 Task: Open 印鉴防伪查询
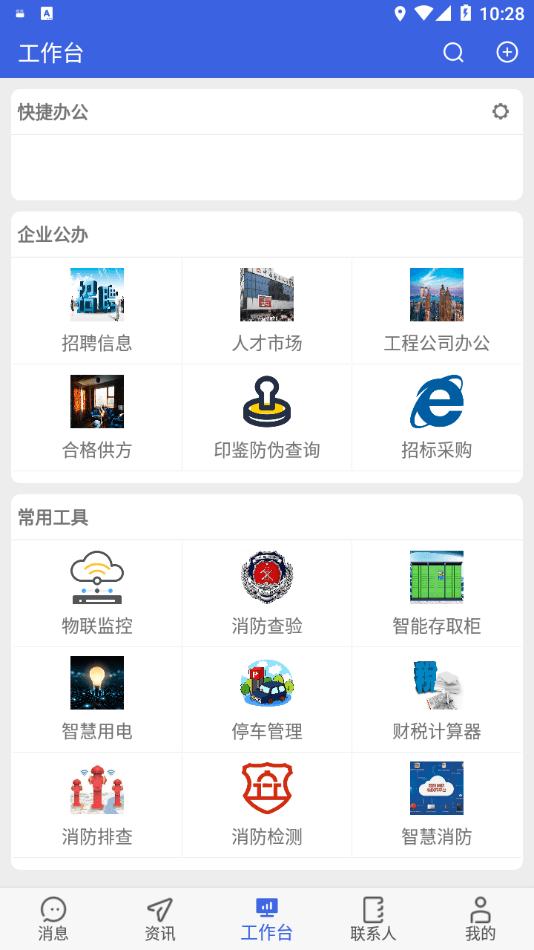click(267, 417)
